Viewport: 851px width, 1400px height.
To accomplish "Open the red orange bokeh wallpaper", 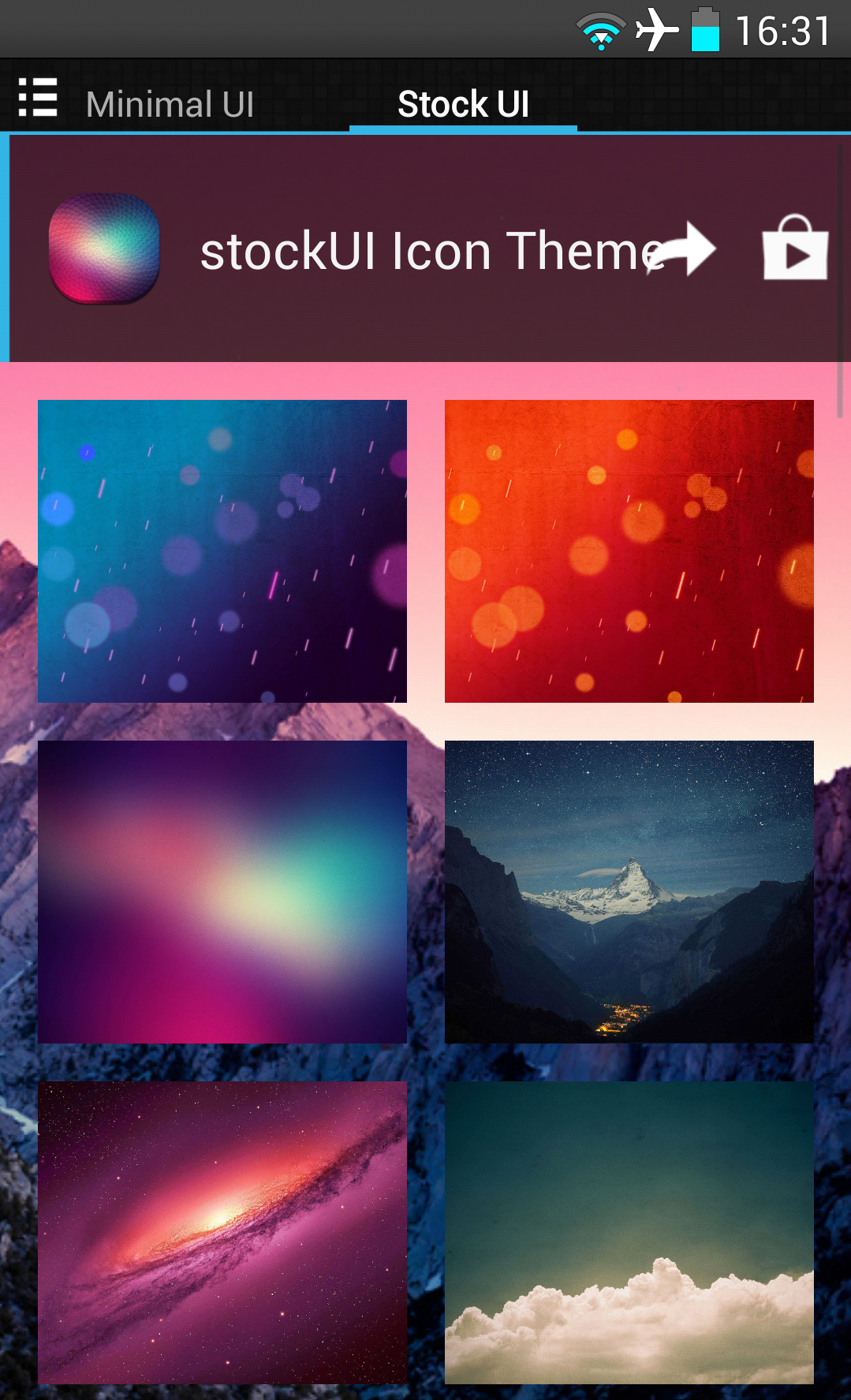I will [629, 551].
